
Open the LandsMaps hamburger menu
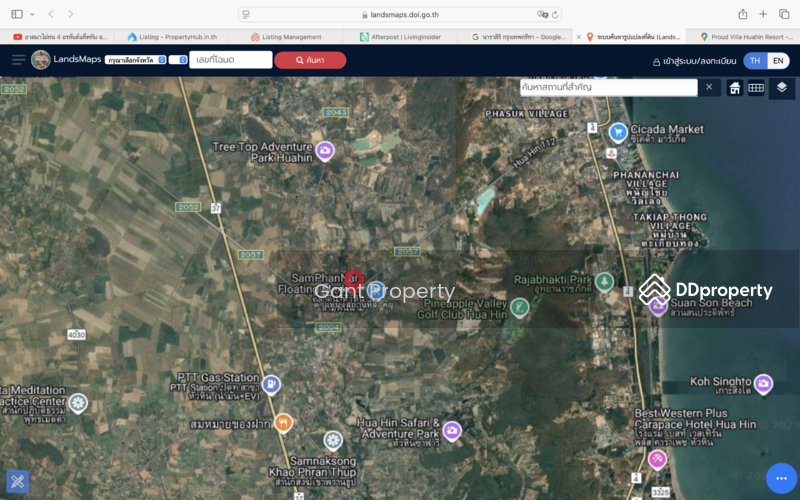click(x=18, y=60)
